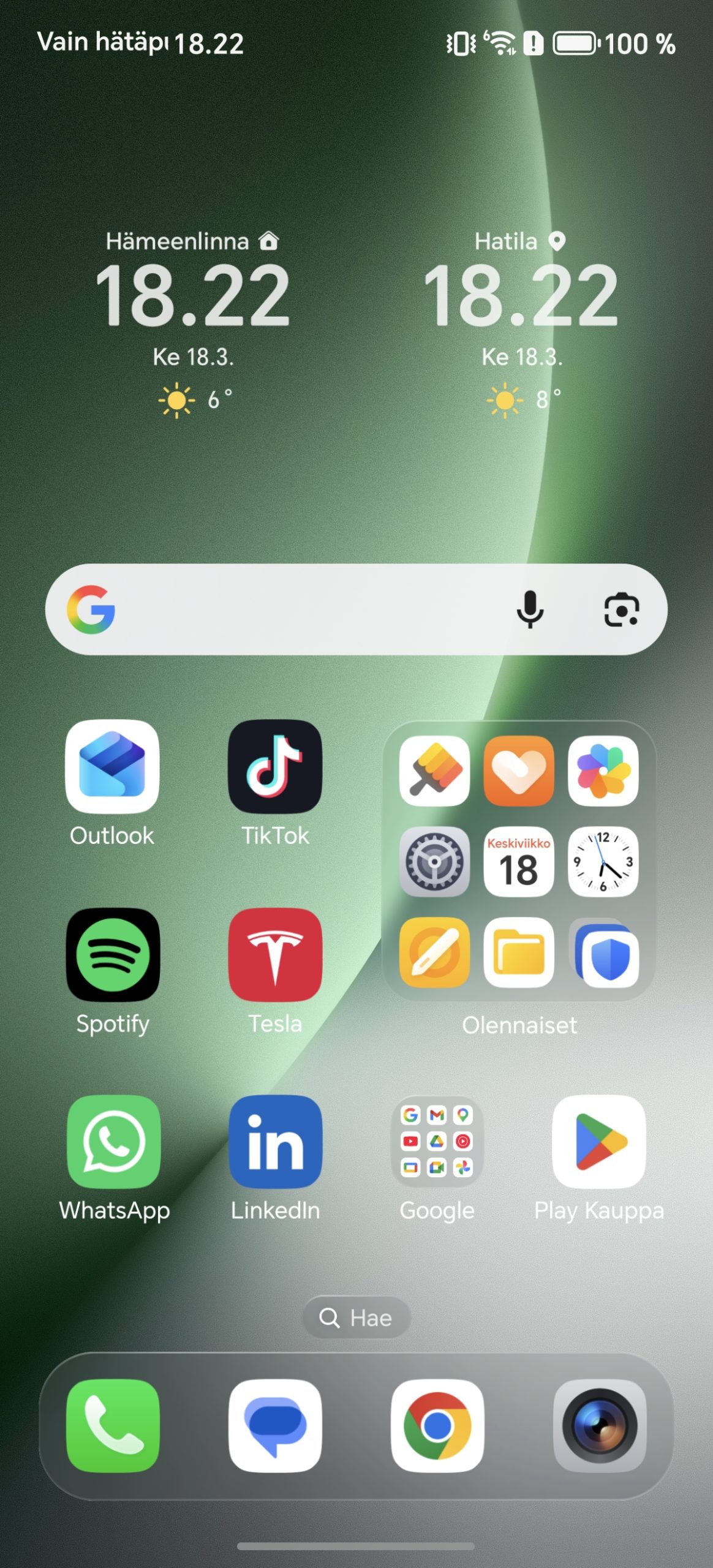Open the Messages app in the dock

[x=275, y=1425]
